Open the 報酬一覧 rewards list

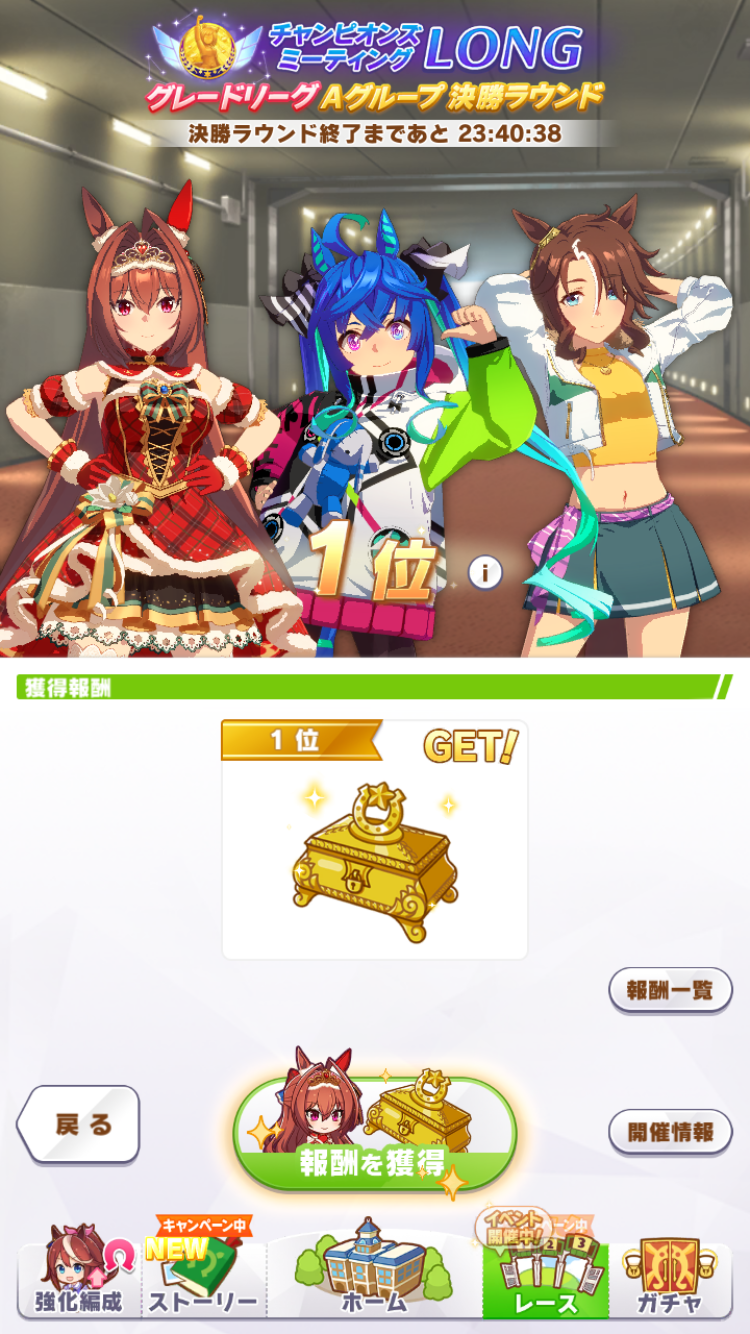click(670, 990)
